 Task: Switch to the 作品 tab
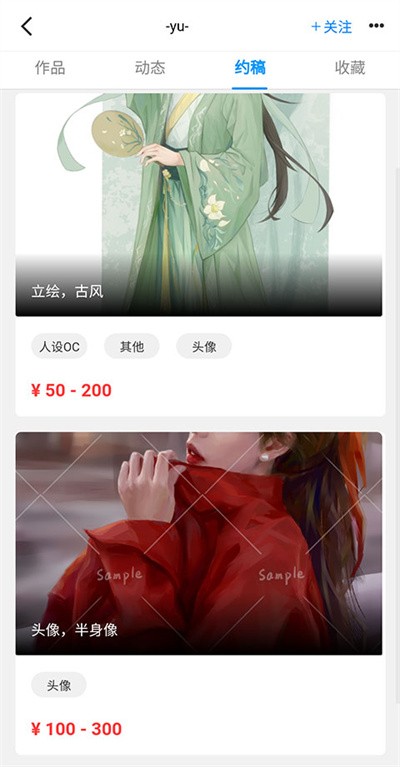click(50, 68)
